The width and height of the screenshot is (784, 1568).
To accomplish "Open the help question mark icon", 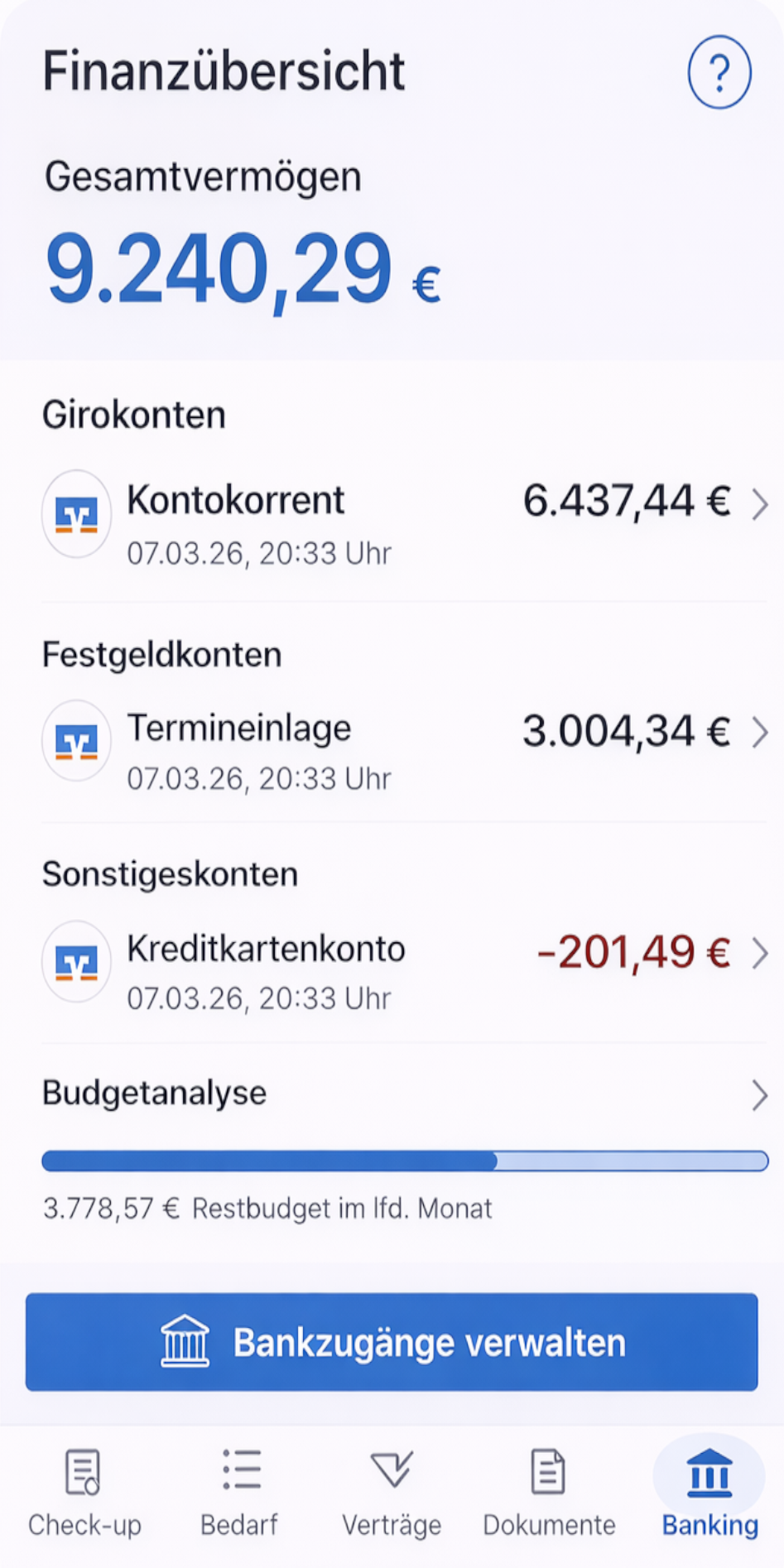I will pyautogui.click(x=719, y=73).
